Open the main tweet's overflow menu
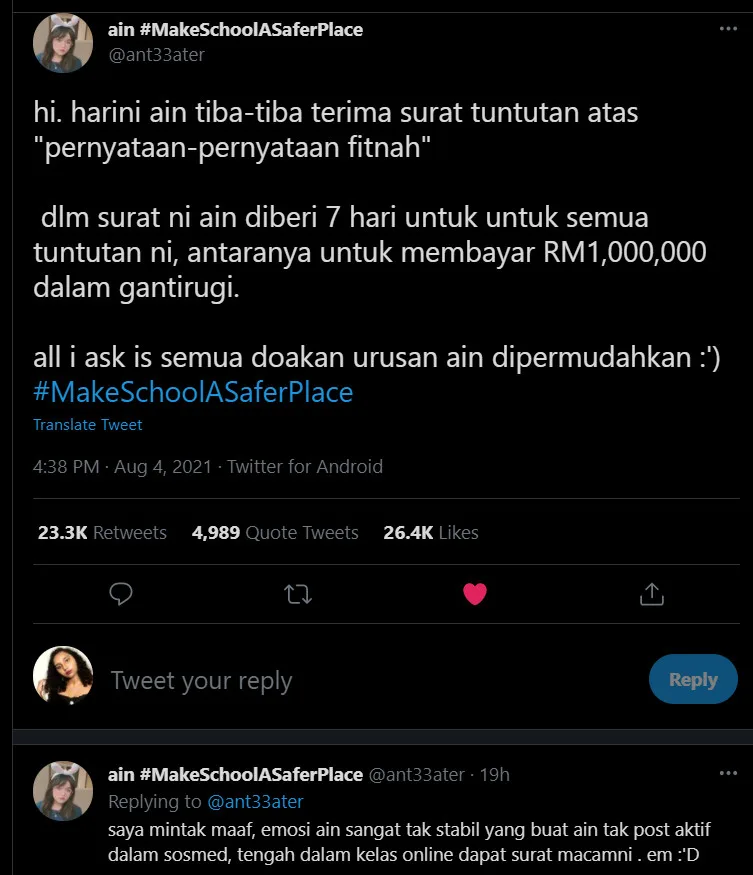Image resolution: width=753 pixels, height=875 pixels. pos(728,29)
